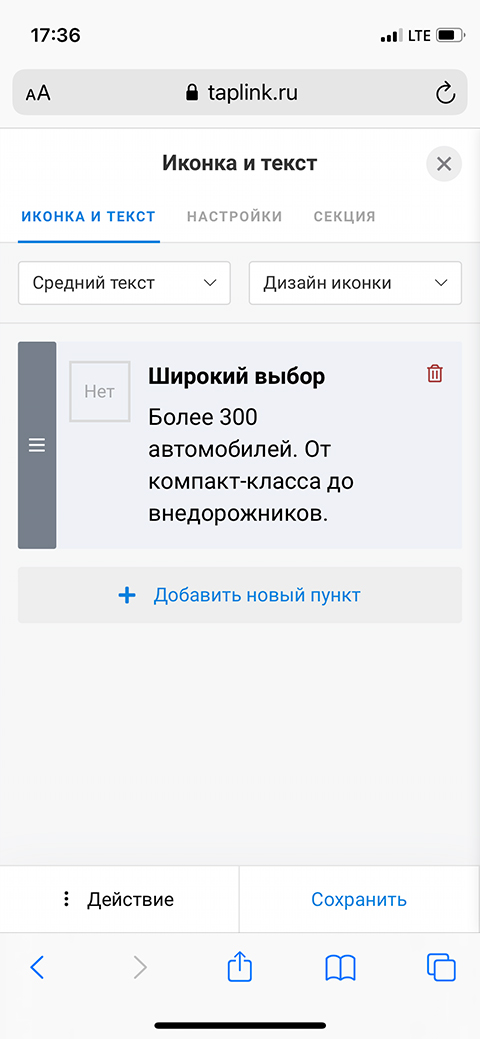Edit the Более 300 автомобилей description

point(251,466)
